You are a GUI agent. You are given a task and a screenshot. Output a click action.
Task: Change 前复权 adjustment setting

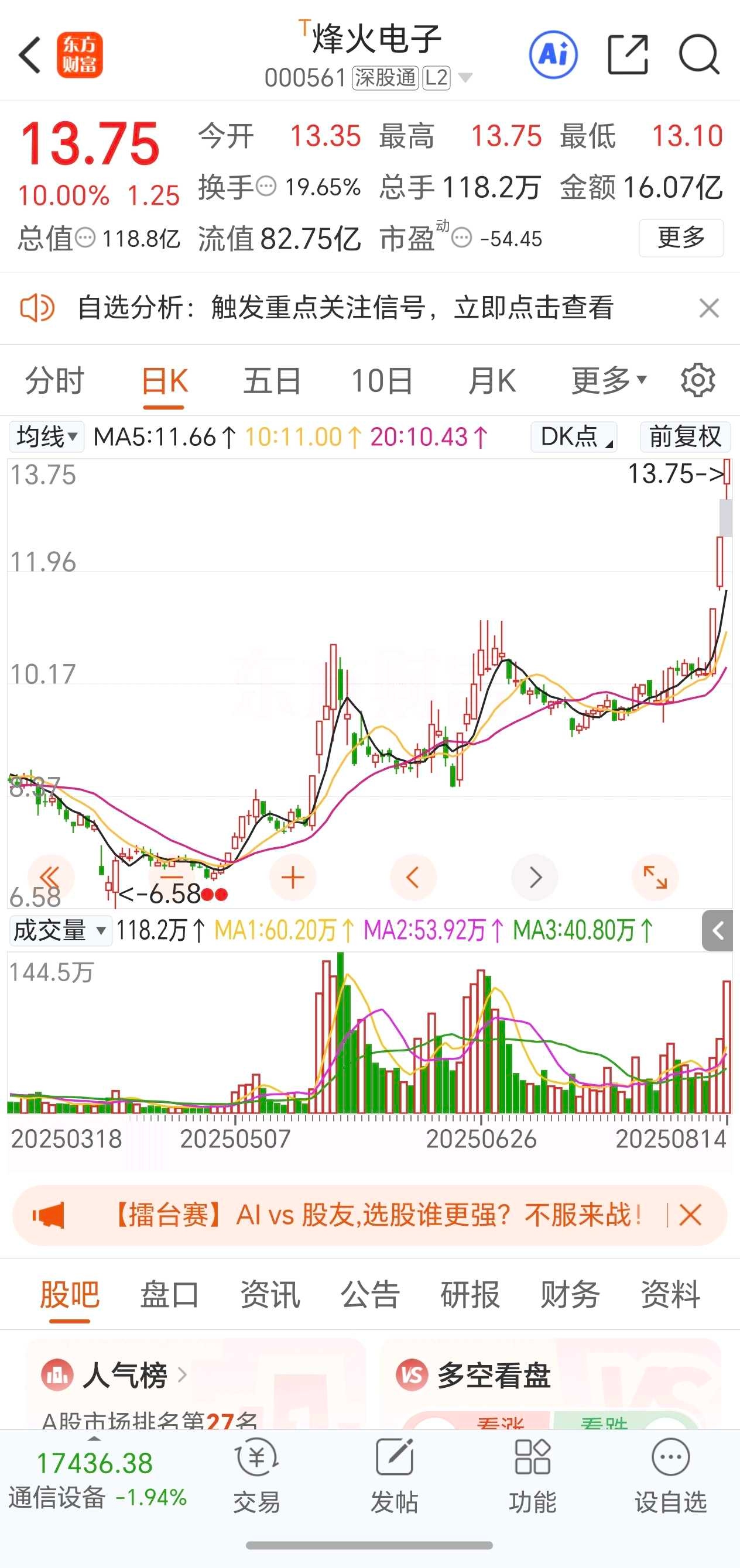(x=685, y=436)
